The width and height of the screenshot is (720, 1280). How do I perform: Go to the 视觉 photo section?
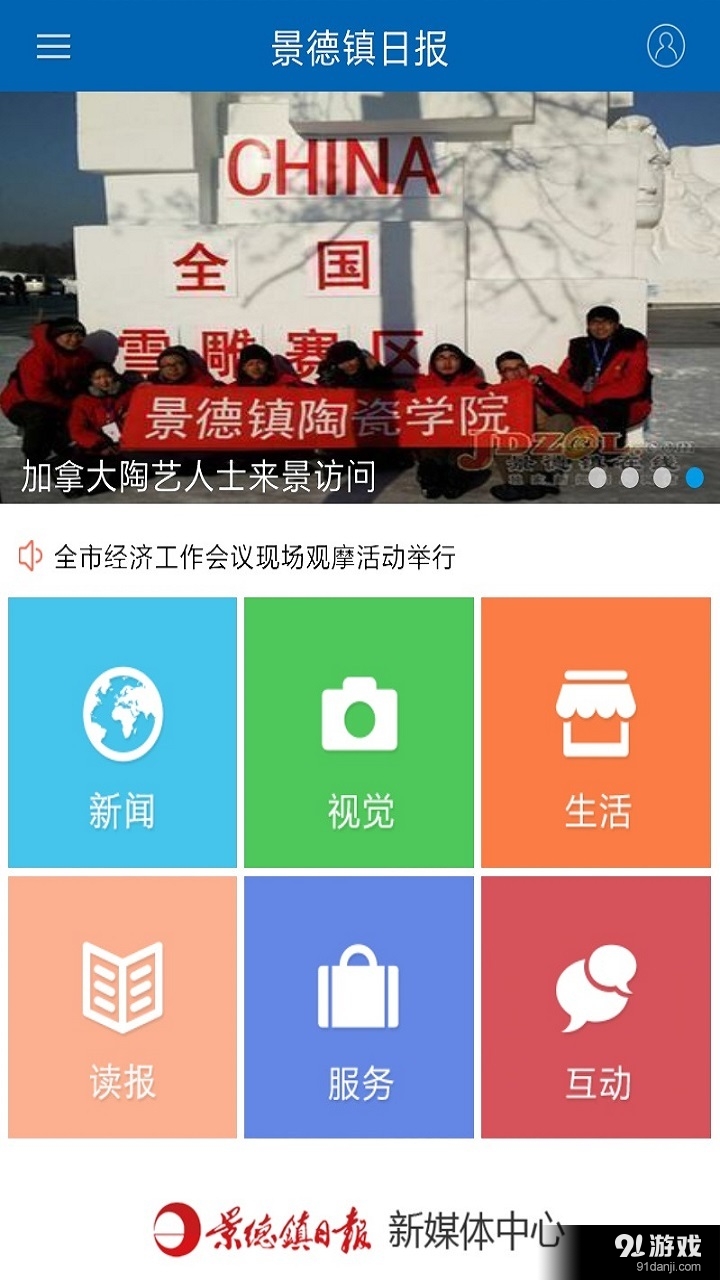tap(359, 732)
